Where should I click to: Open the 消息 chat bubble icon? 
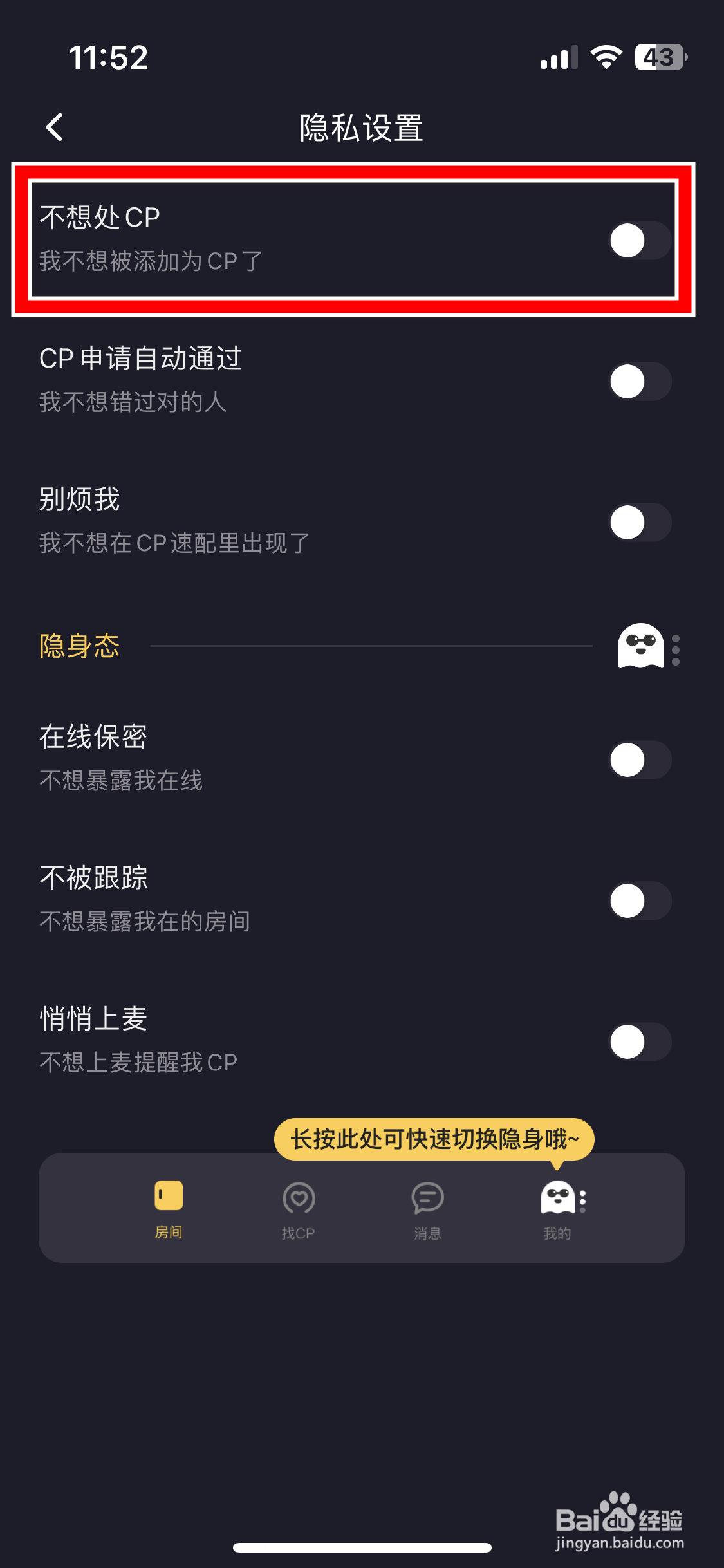[x=427, y=1199]
